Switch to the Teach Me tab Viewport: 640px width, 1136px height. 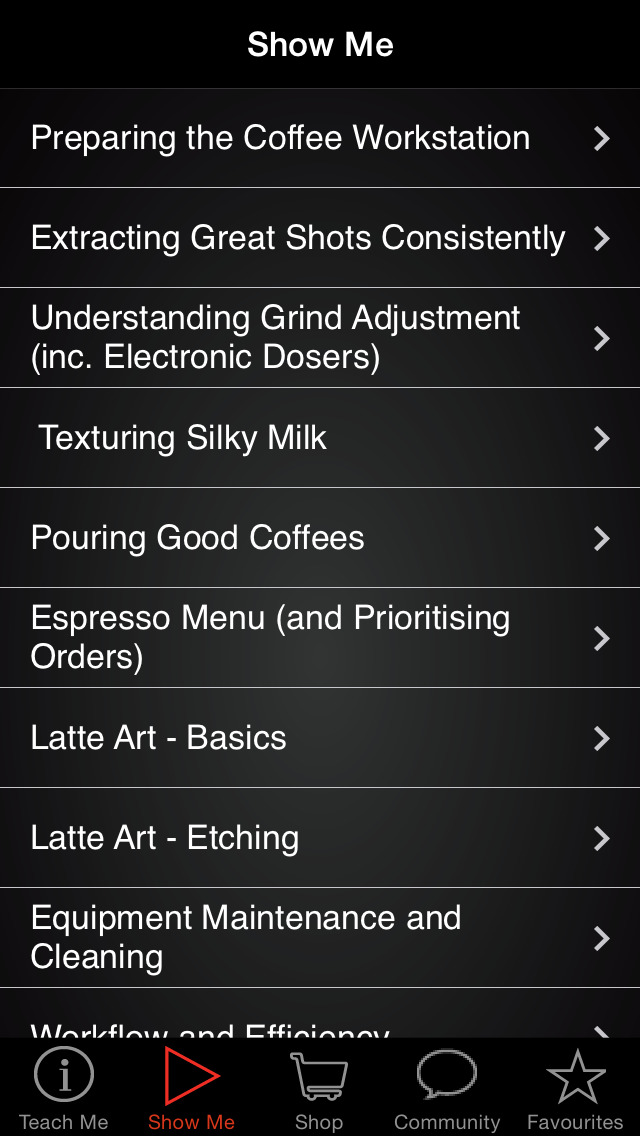64,1088
